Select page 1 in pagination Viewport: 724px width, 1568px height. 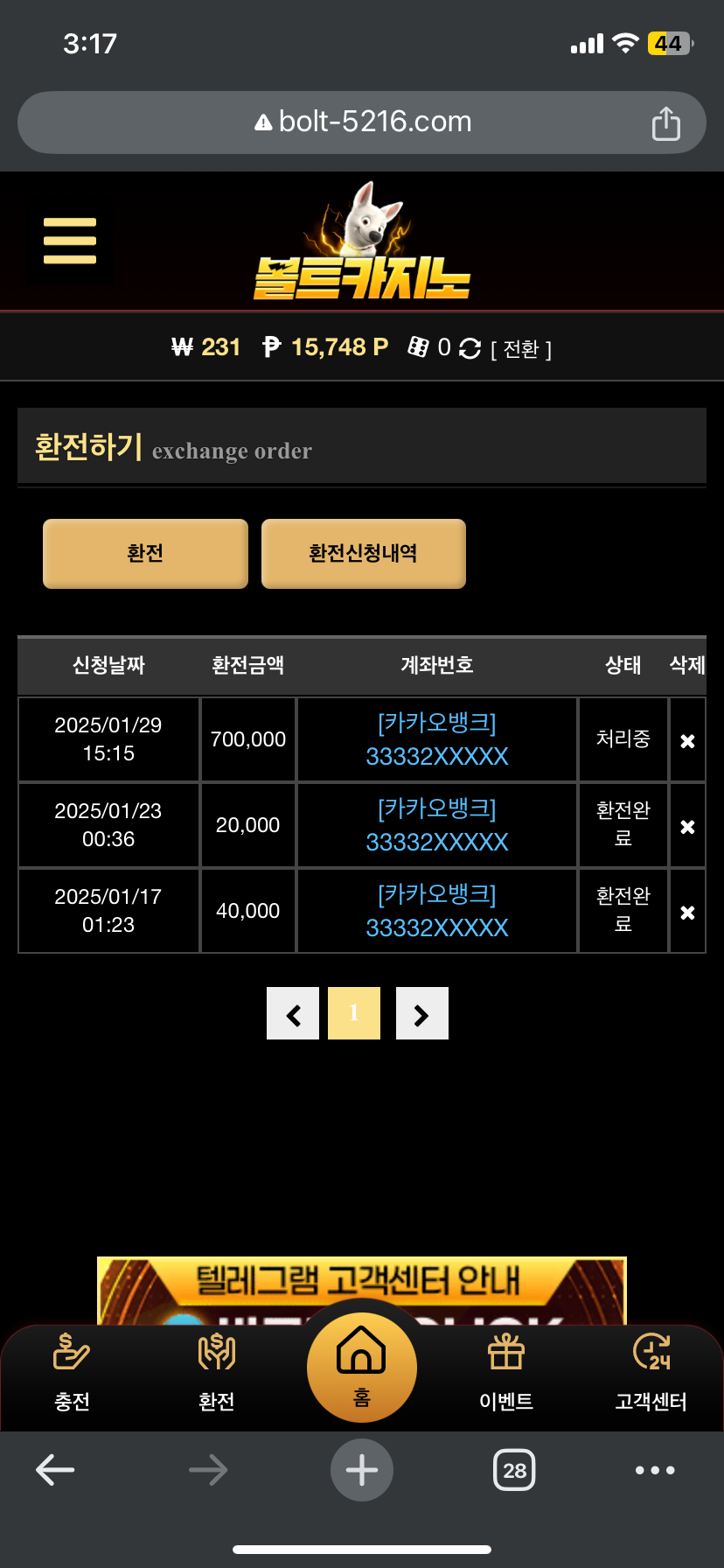pyautogui.click(x=354, y=1013)
